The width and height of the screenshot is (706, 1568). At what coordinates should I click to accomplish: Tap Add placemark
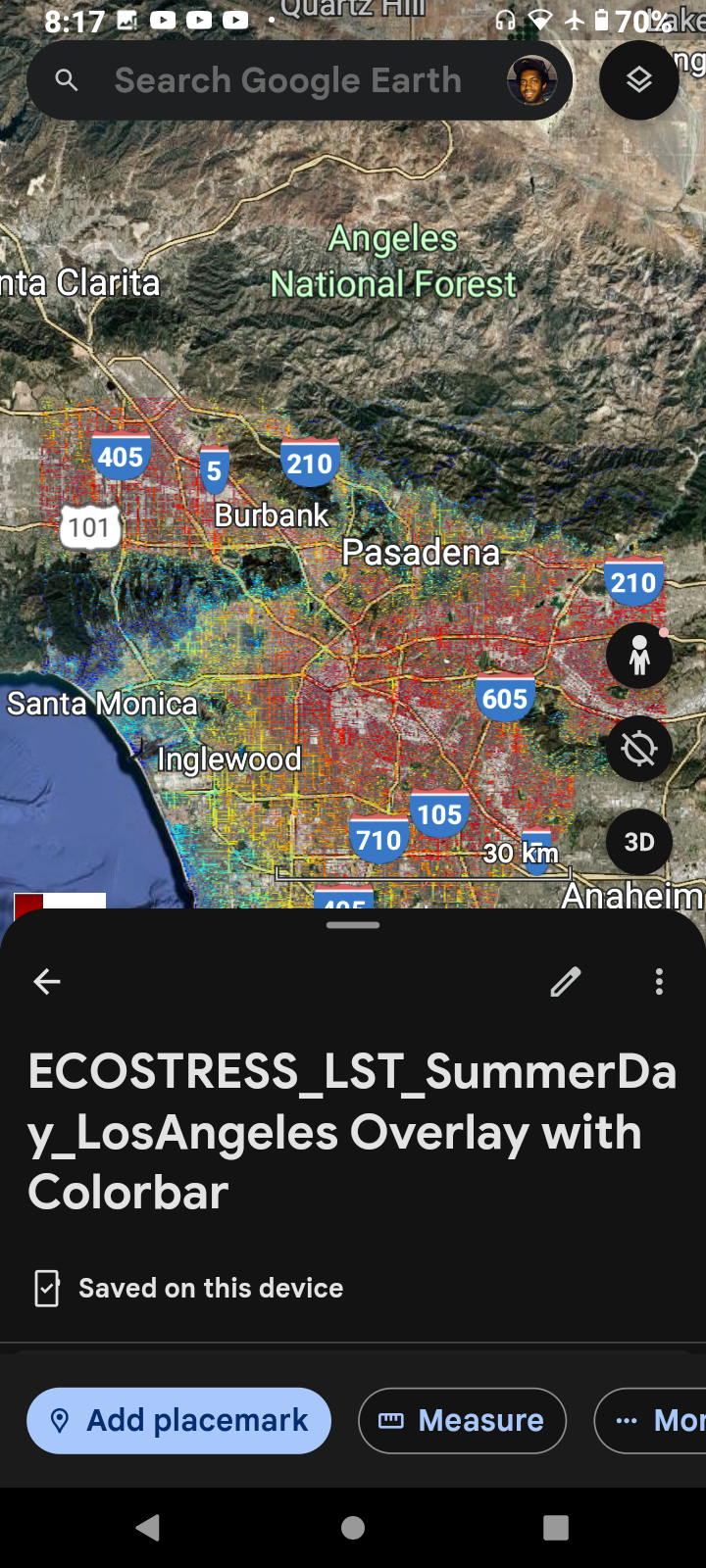pyautogui.click(x=178, y=1420)
